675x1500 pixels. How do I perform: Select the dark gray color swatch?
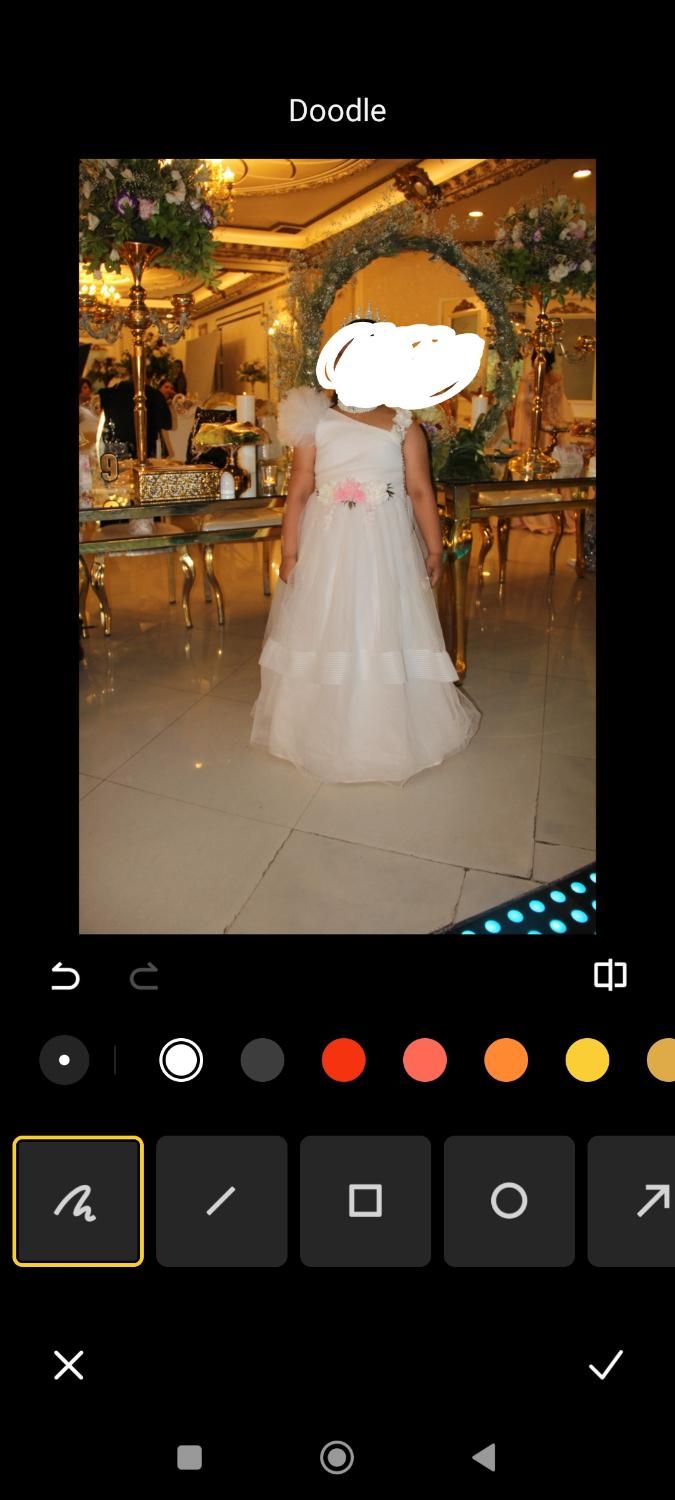[x=262, y=1060]
